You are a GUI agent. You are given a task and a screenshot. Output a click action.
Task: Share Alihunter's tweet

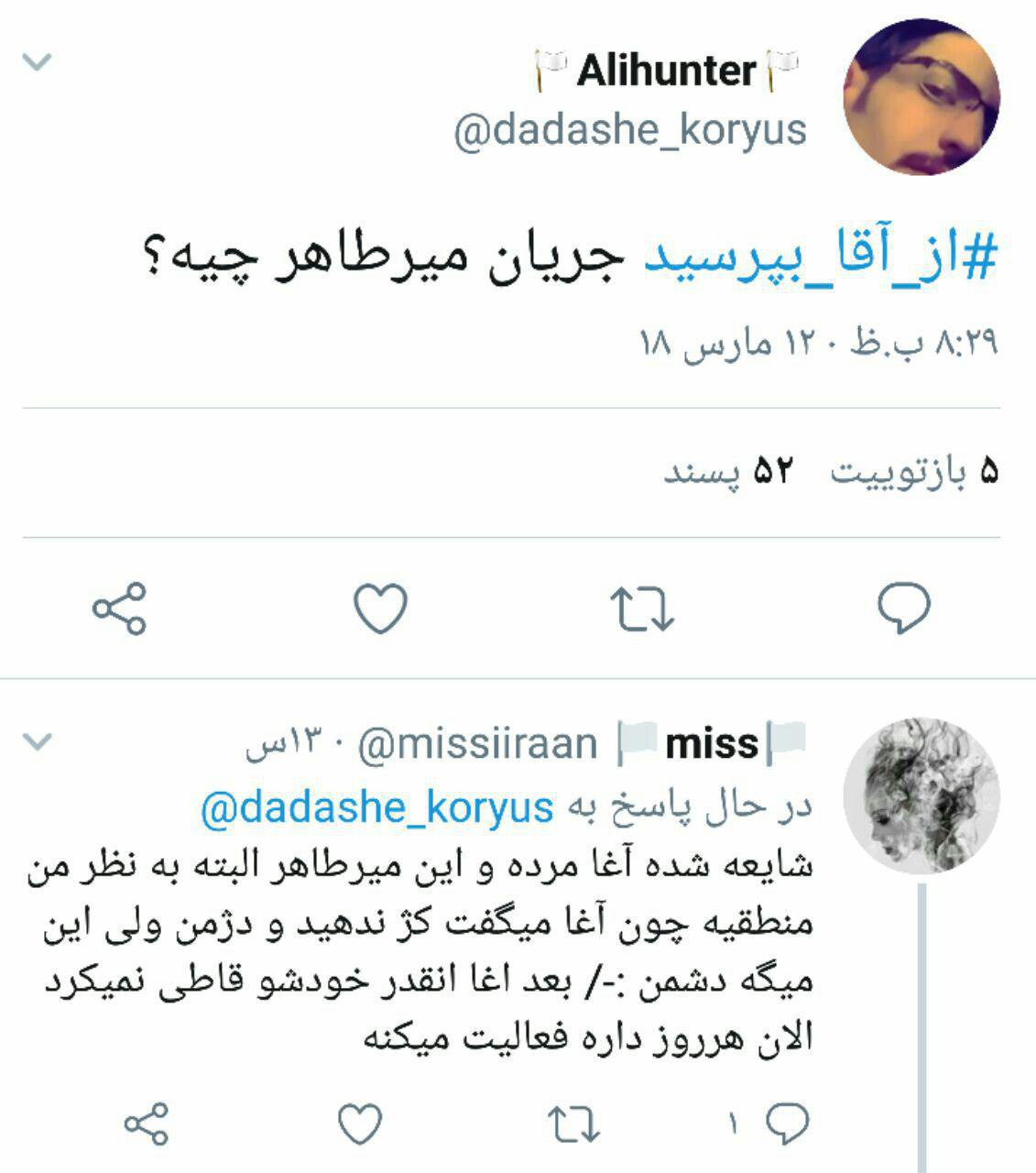[119, 608]
